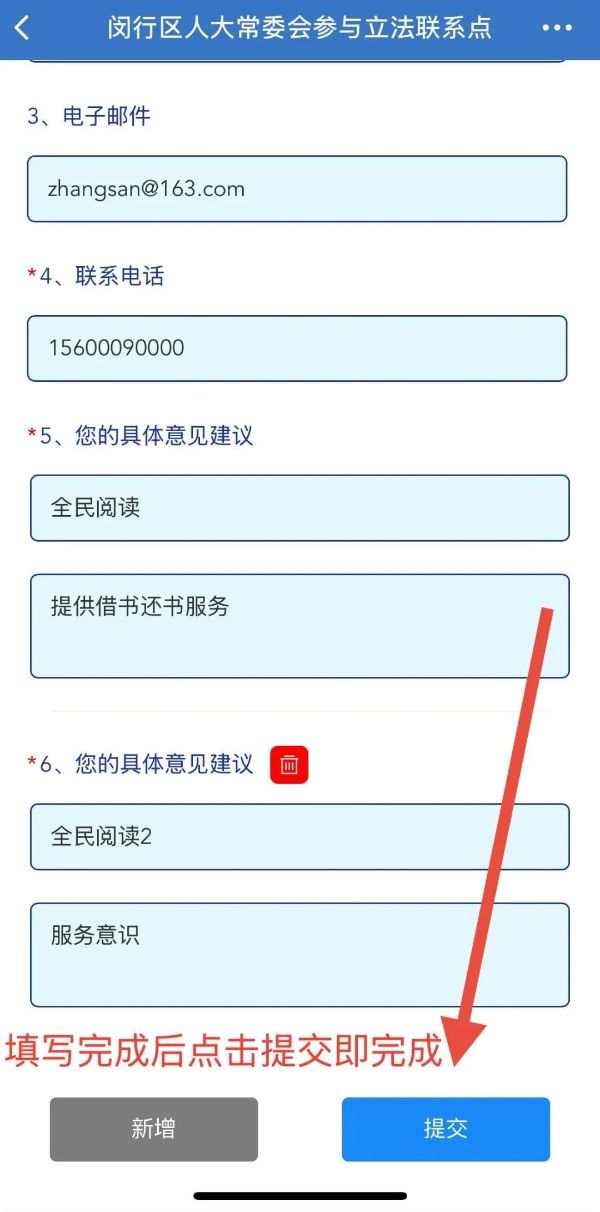Go back using the header arrow
600x1212 pixels.
(22, 28)
